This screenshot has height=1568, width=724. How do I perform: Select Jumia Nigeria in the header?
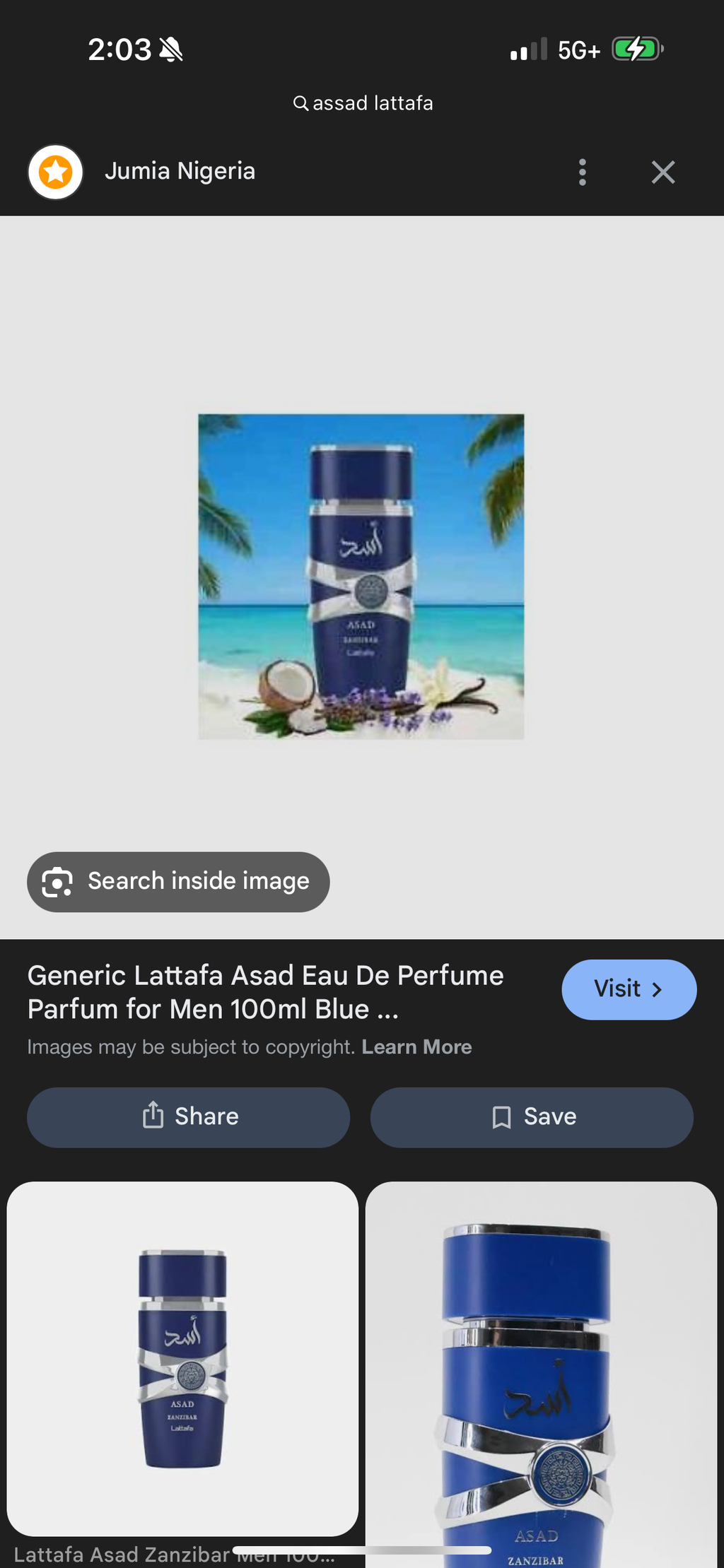[180, 171]
